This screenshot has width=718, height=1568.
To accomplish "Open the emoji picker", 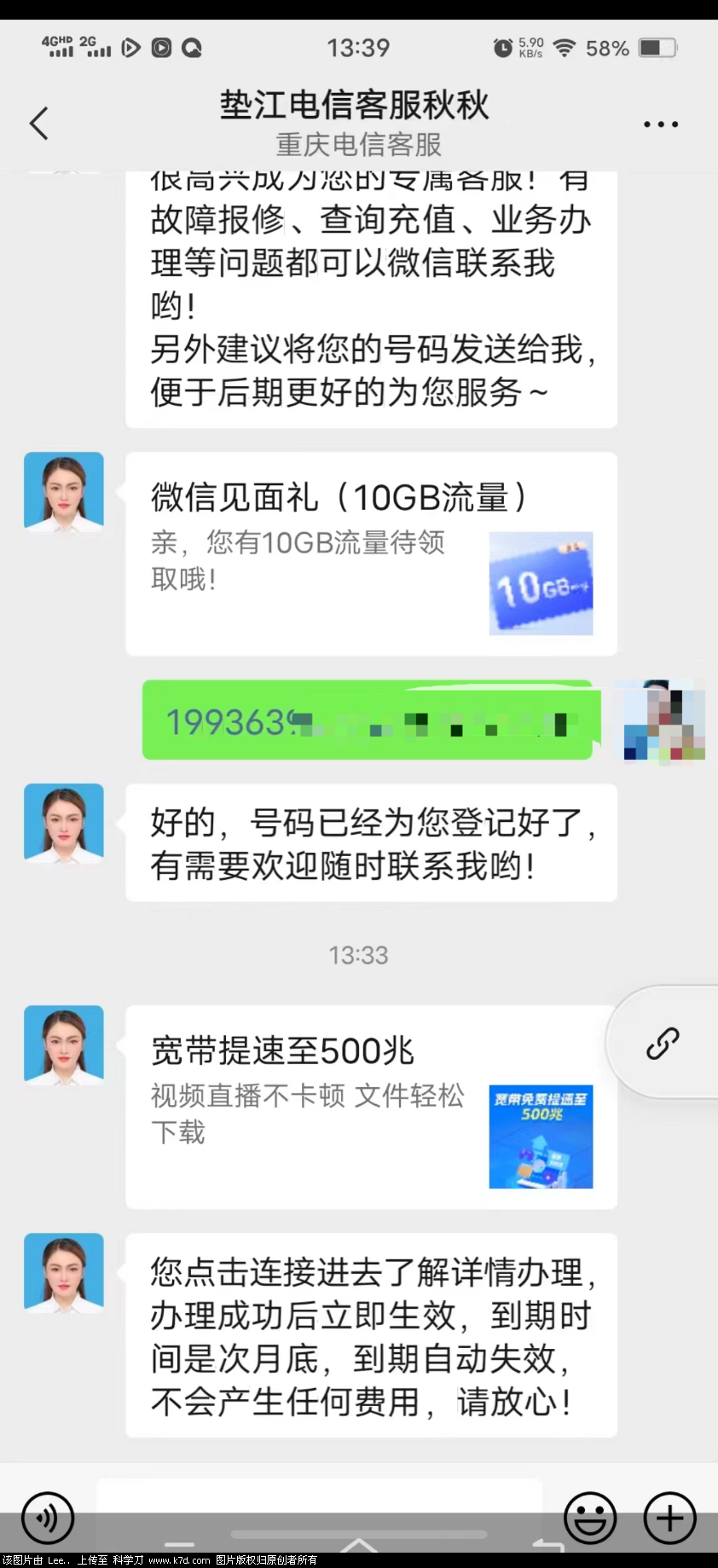I will 589,1517.
